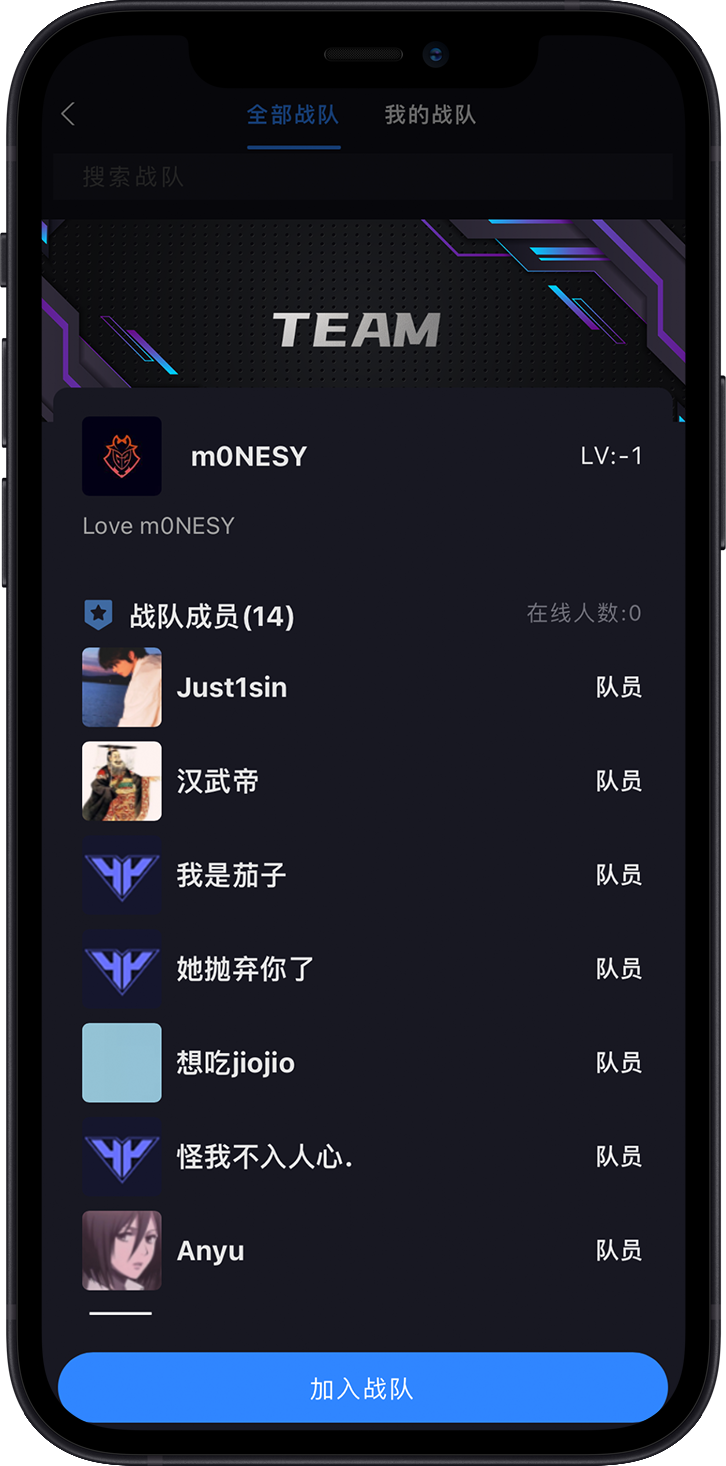Tap 汉武帝's avatar image
Image resolution: width=726 pixels, height=1466 pixels.
point(121,781)
